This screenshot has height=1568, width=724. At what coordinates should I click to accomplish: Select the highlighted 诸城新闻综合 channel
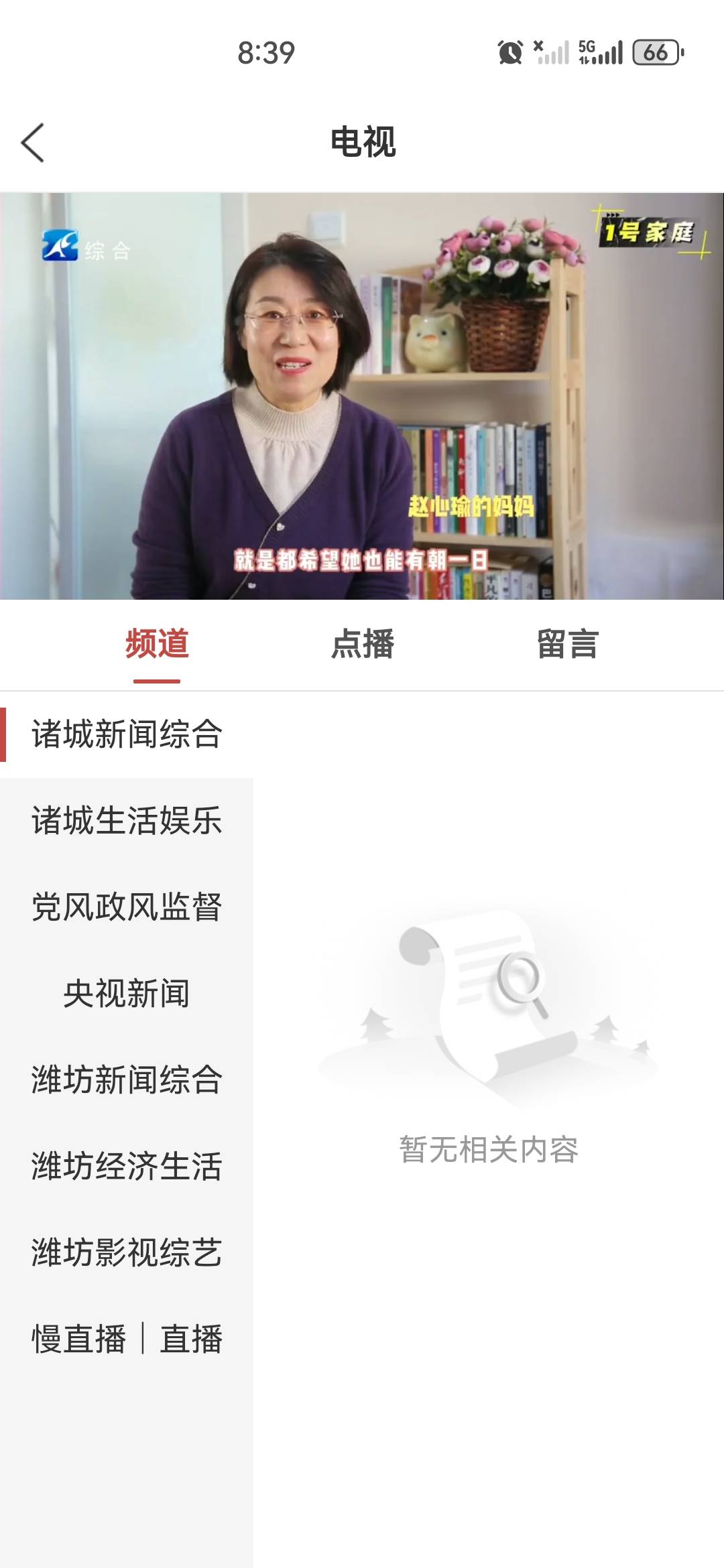pyautogui.click(x=127, y=734)
